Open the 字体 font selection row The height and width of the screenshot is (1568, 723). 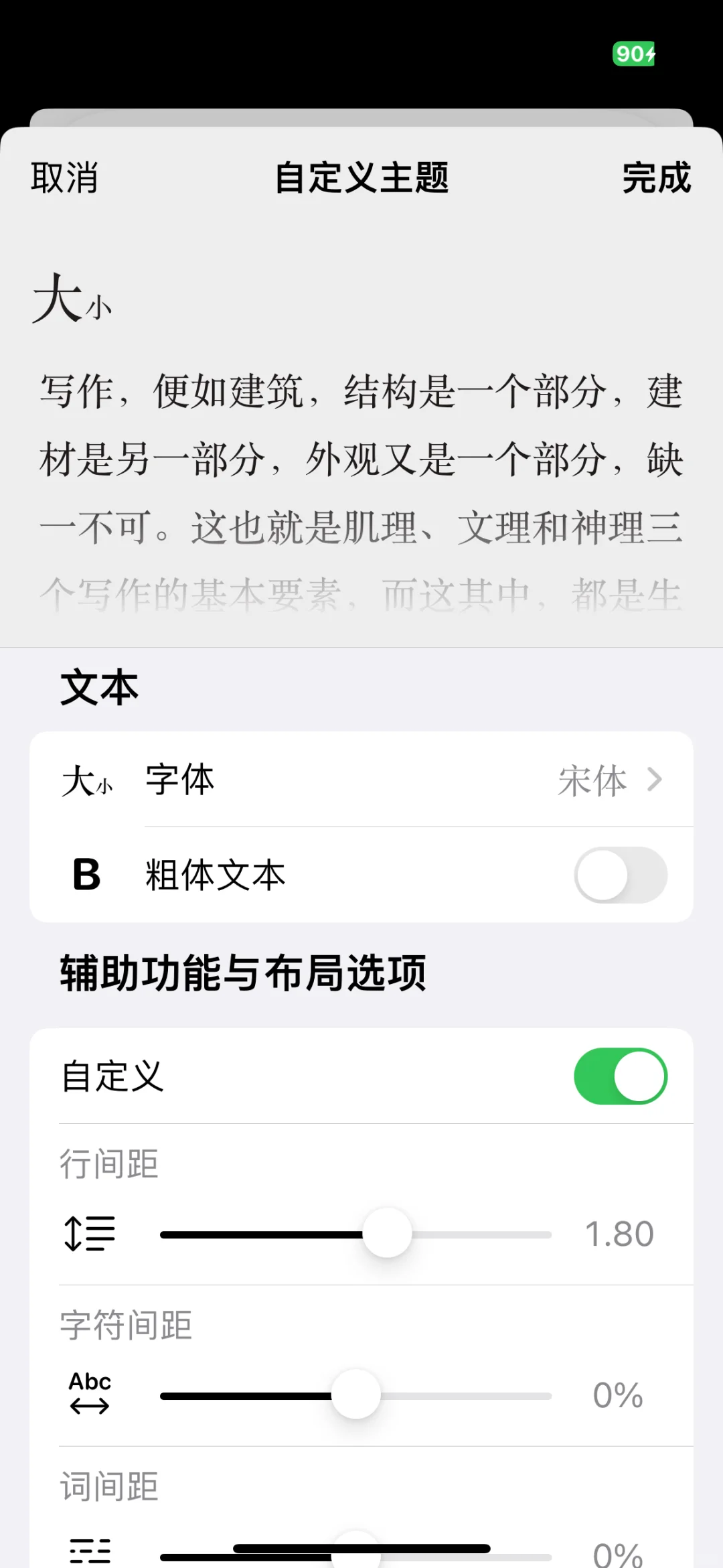pos(361,780)
